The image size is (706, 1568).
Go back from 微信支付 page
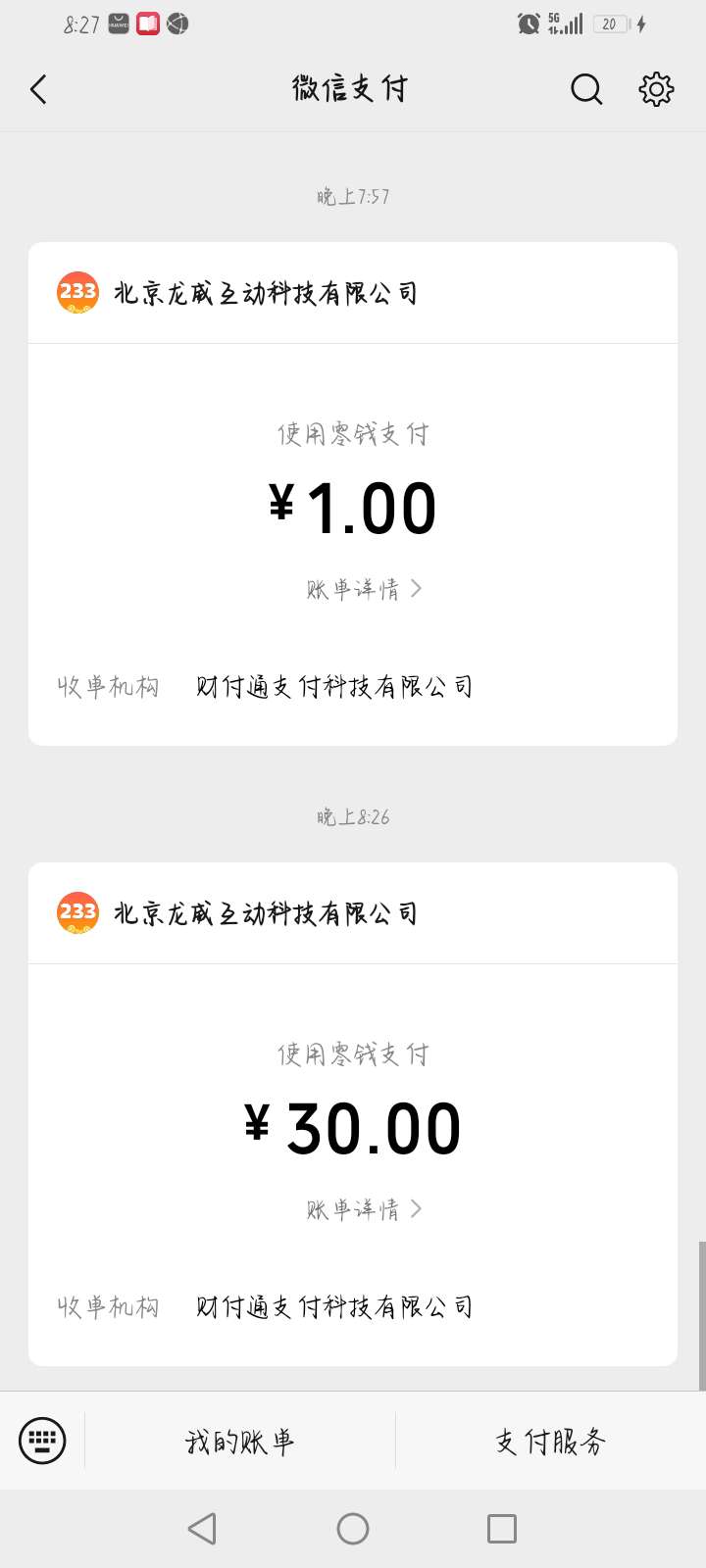click(x=39, y=90)
